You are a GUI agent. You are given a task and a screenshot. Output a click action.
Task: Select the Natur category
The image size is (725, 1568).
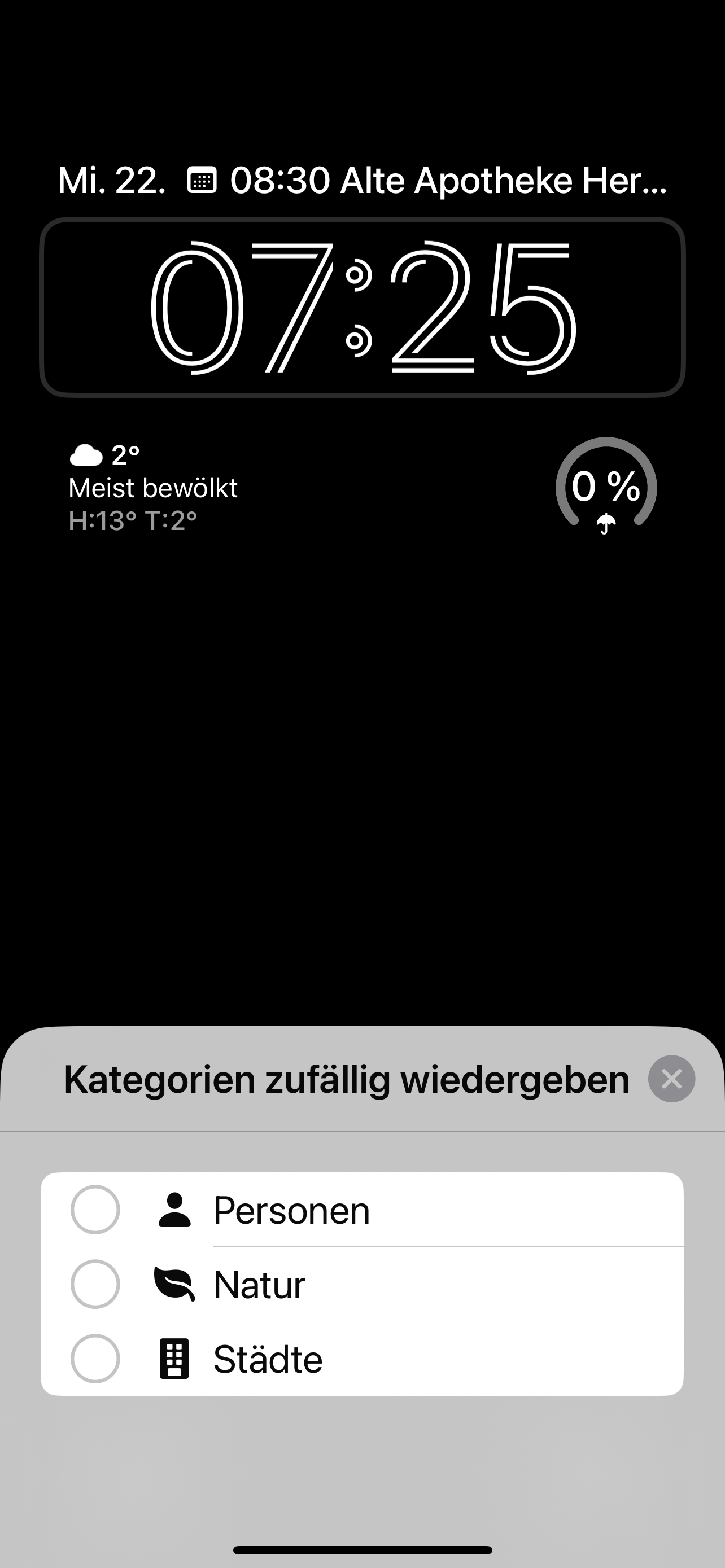pos(95,1284)
